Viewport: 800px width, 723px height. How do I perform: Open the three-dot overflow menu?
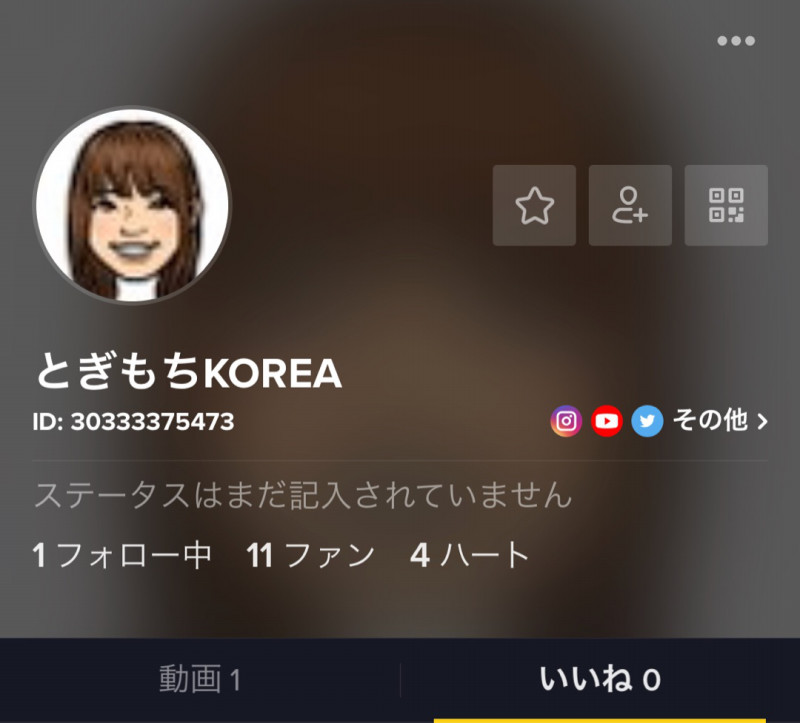[x=736, y=41]
